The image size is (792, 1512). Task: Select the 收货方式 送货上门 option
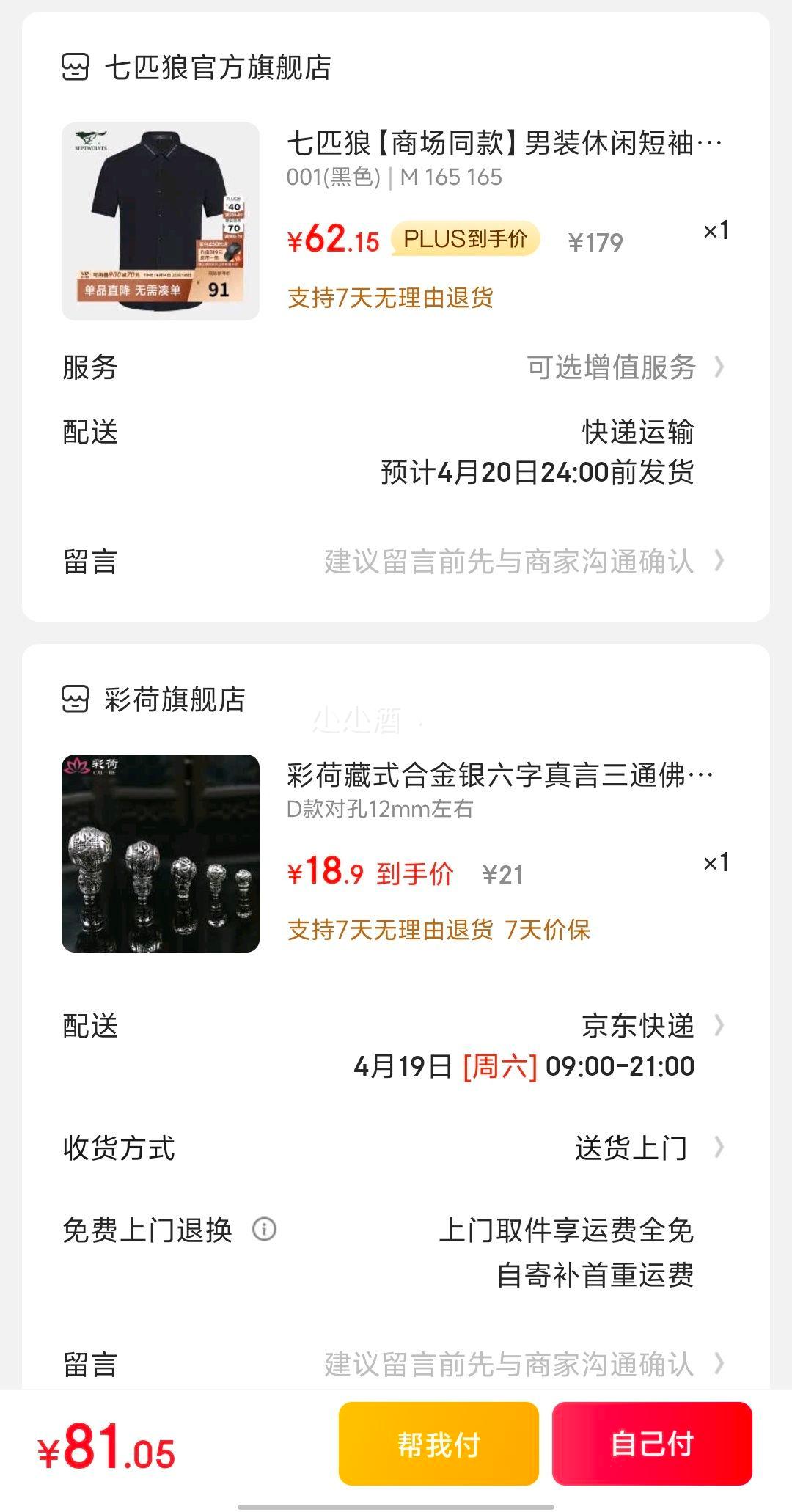631,1148
